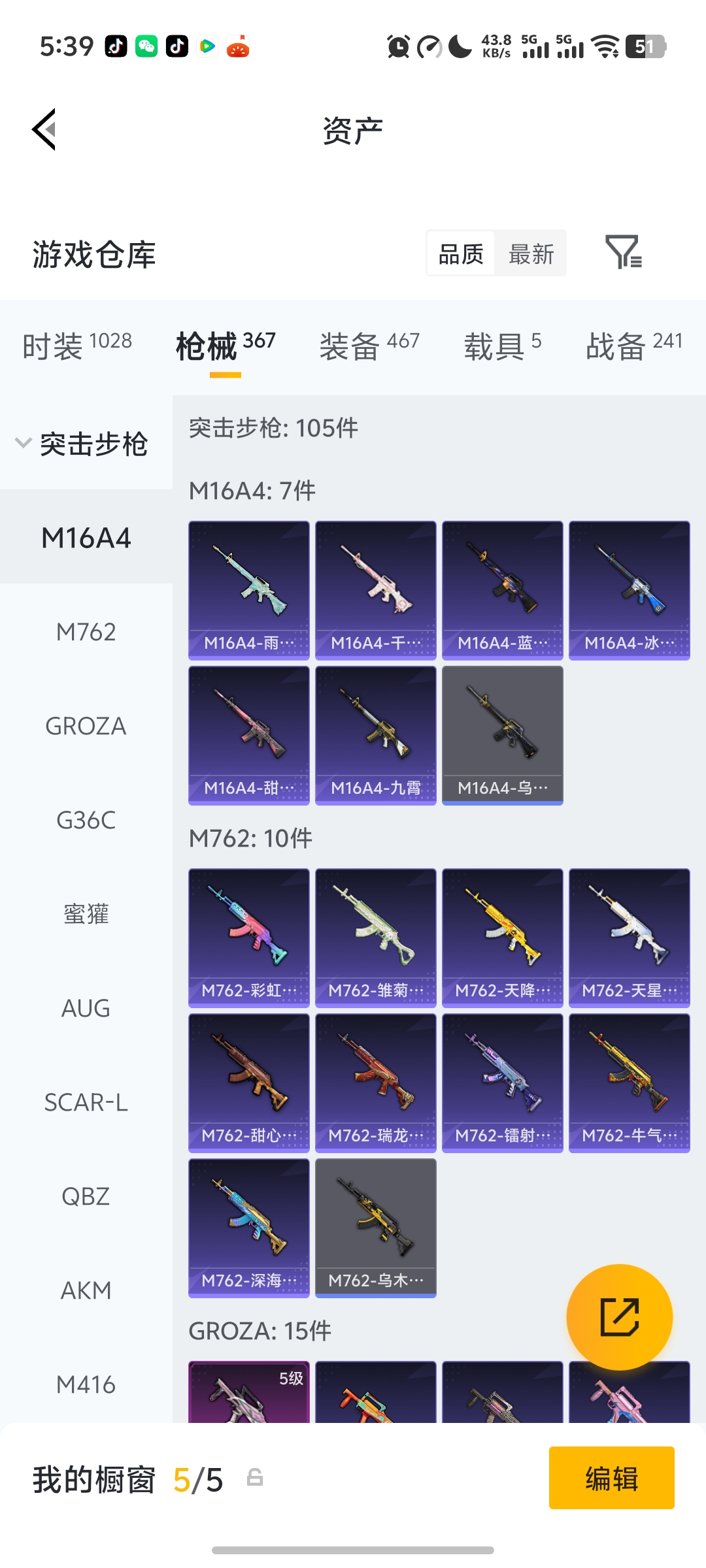Open the filter funnel icon
The width and height of the screenshot is (706, 1568).
[624, 253]
